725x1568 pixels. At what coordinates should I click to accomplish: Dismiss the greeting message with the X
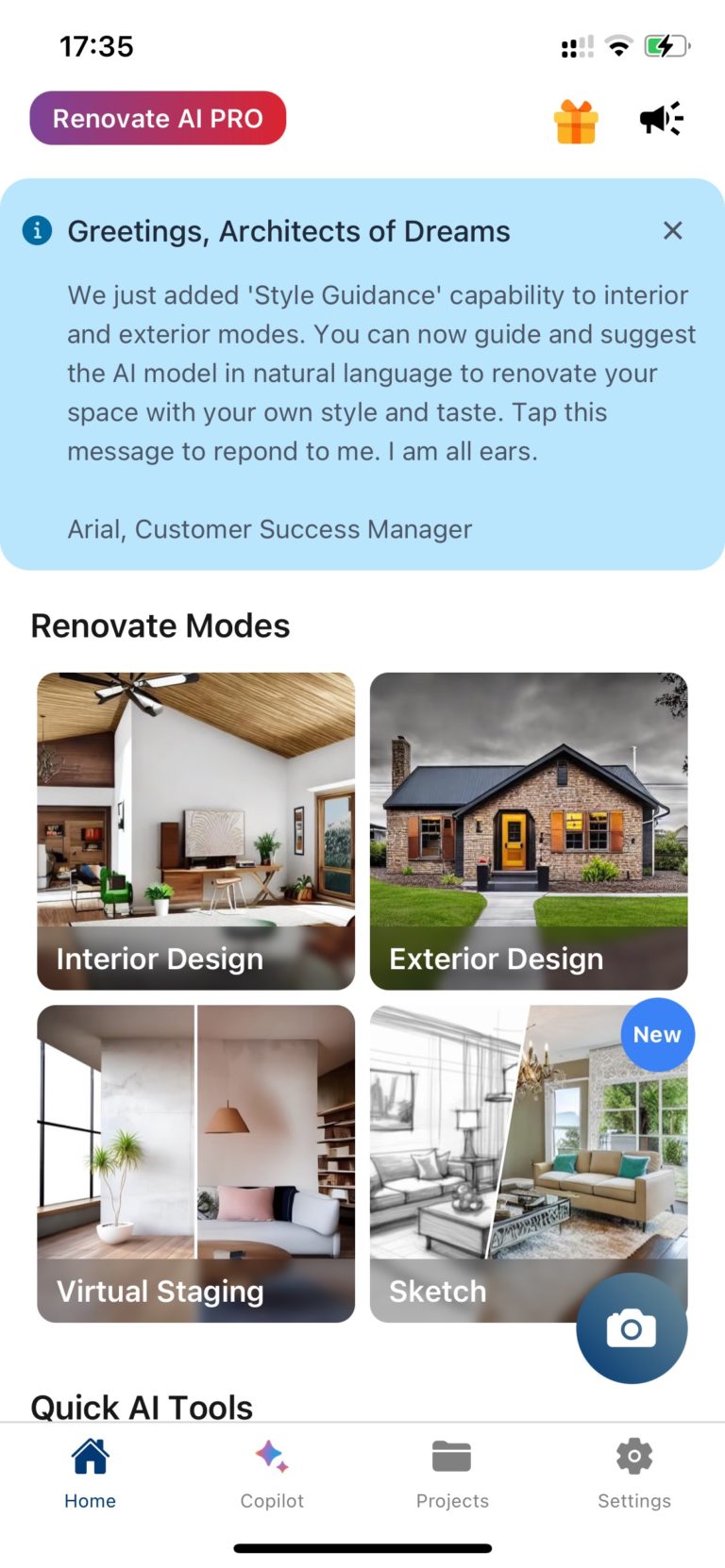point(673,231)
